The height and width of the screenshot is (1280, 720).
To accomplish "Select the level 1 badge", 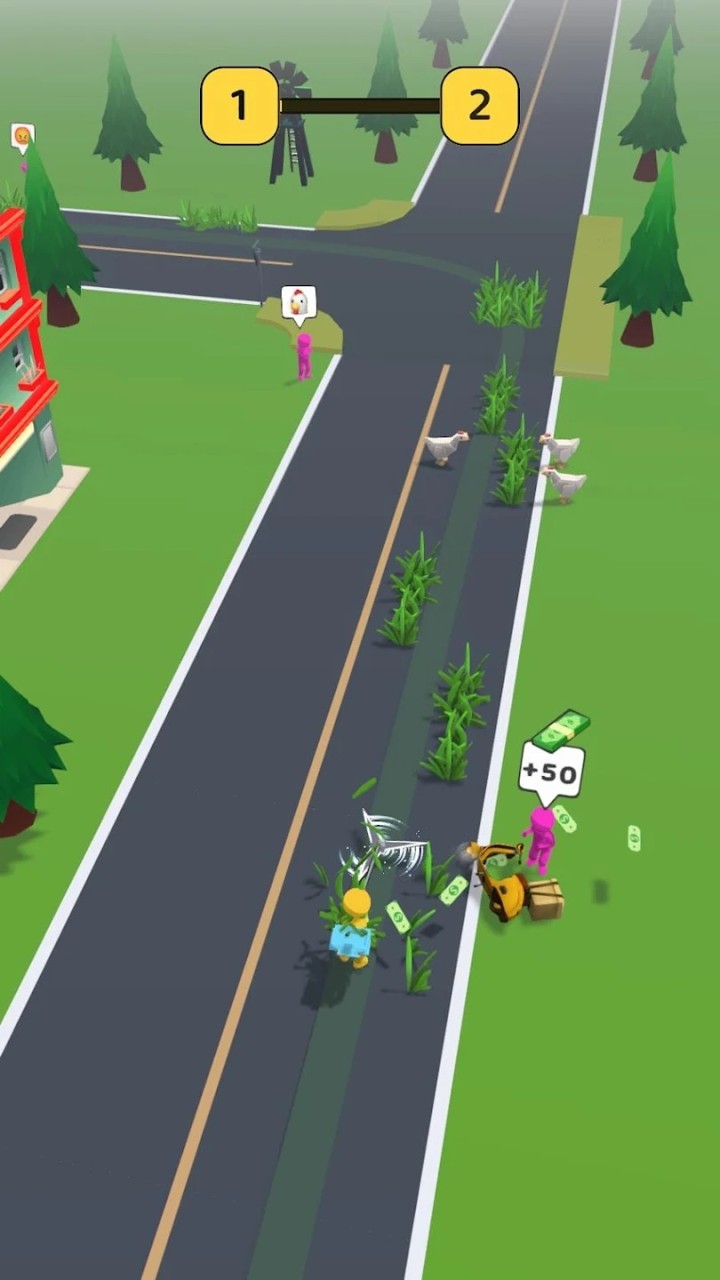I will pyautogui.click(x=238, y=105).
